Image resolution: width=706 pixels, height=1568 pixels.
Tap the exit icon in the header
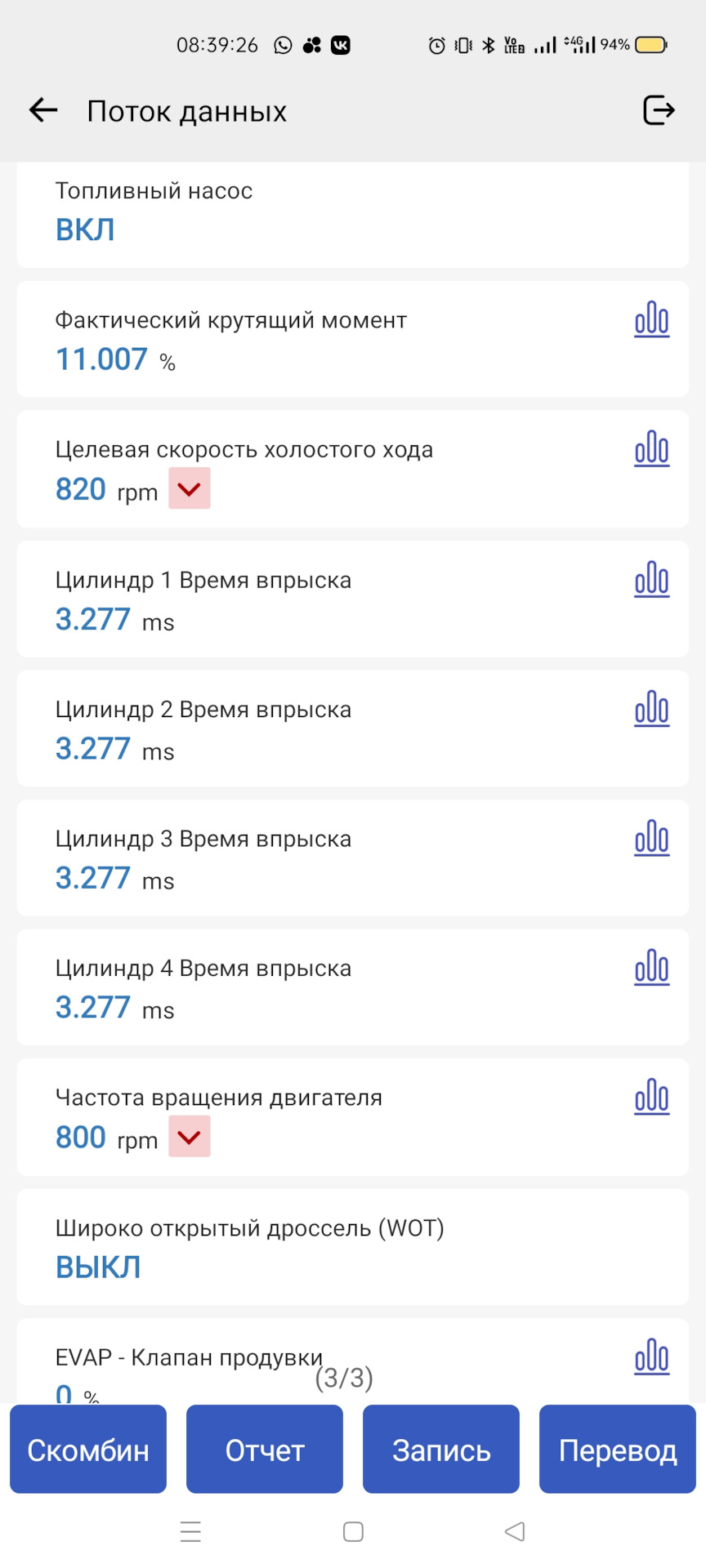659,110
